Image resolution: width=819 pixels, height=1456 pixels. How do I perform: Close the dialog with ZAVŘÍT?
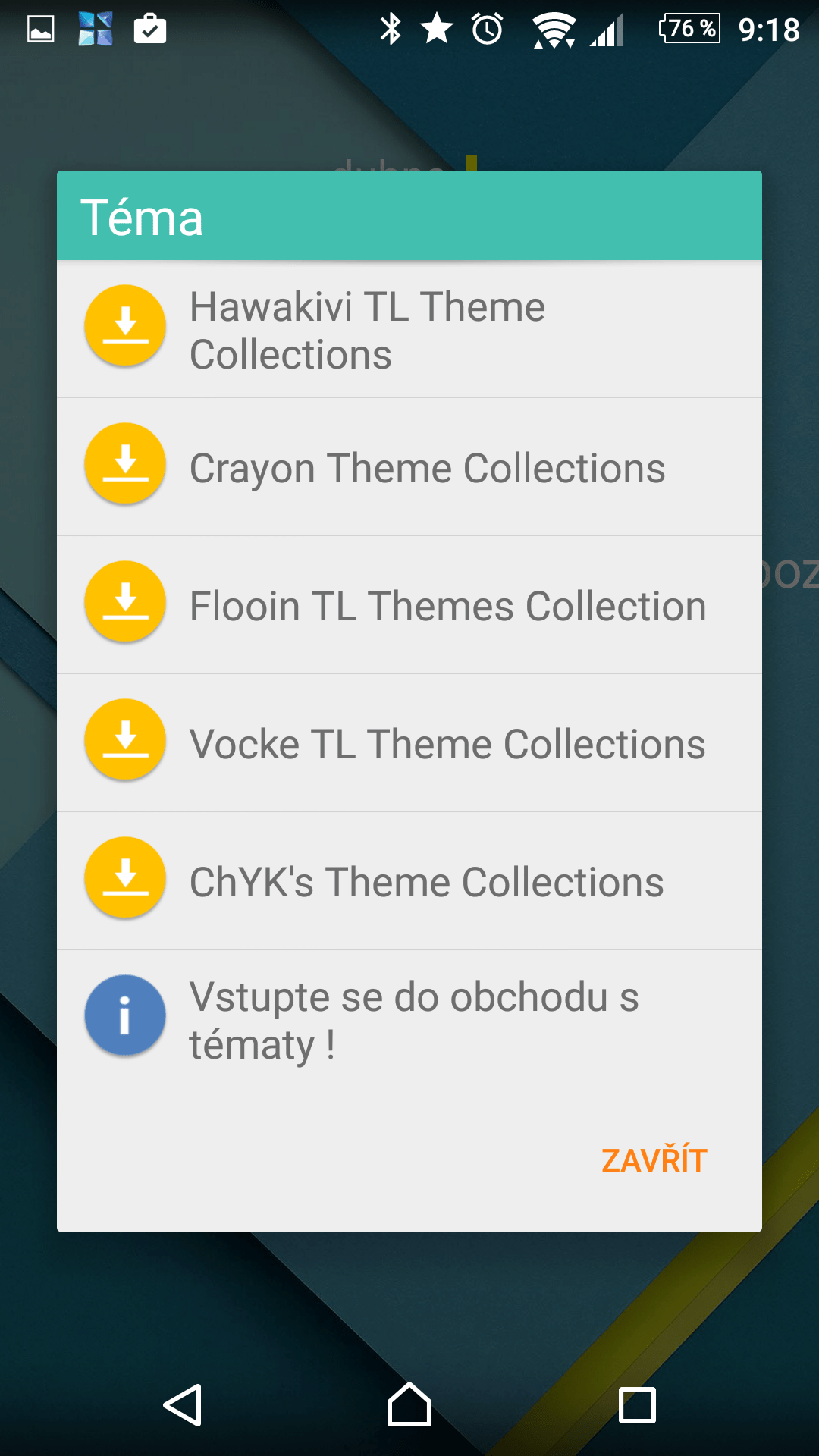tap(654, 1160)
